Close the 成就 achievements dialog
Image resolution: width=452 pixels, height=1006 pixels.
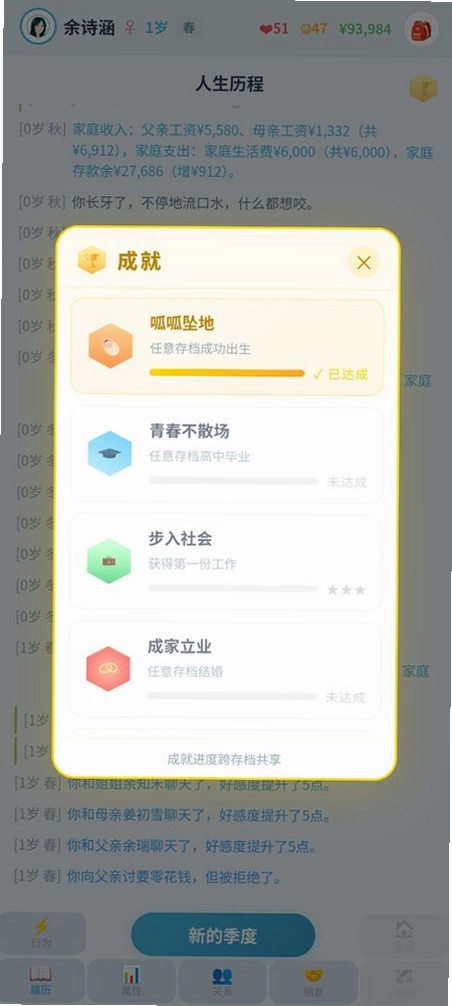click(364, 262)
